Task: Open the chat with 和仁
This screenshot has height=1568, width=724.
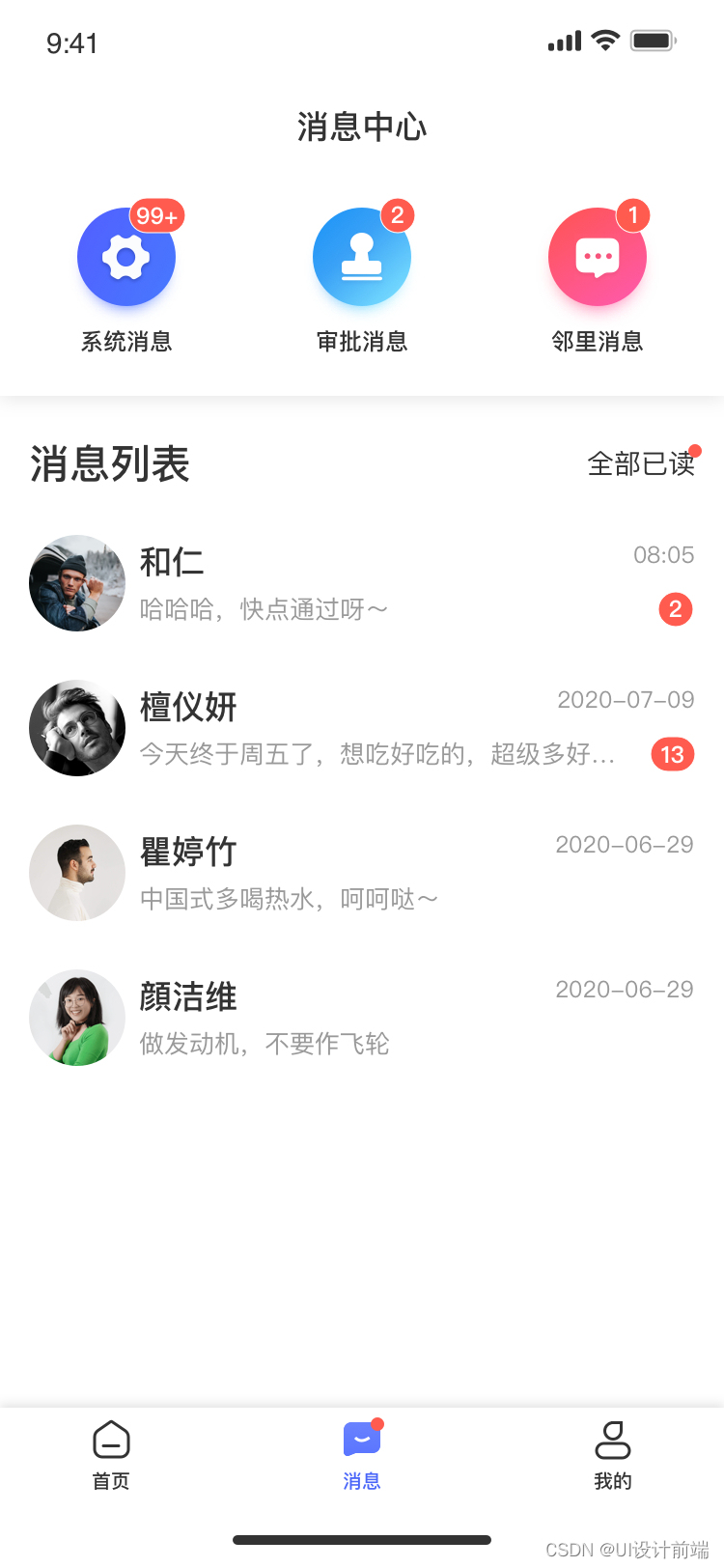Action: tap(361, 583)
